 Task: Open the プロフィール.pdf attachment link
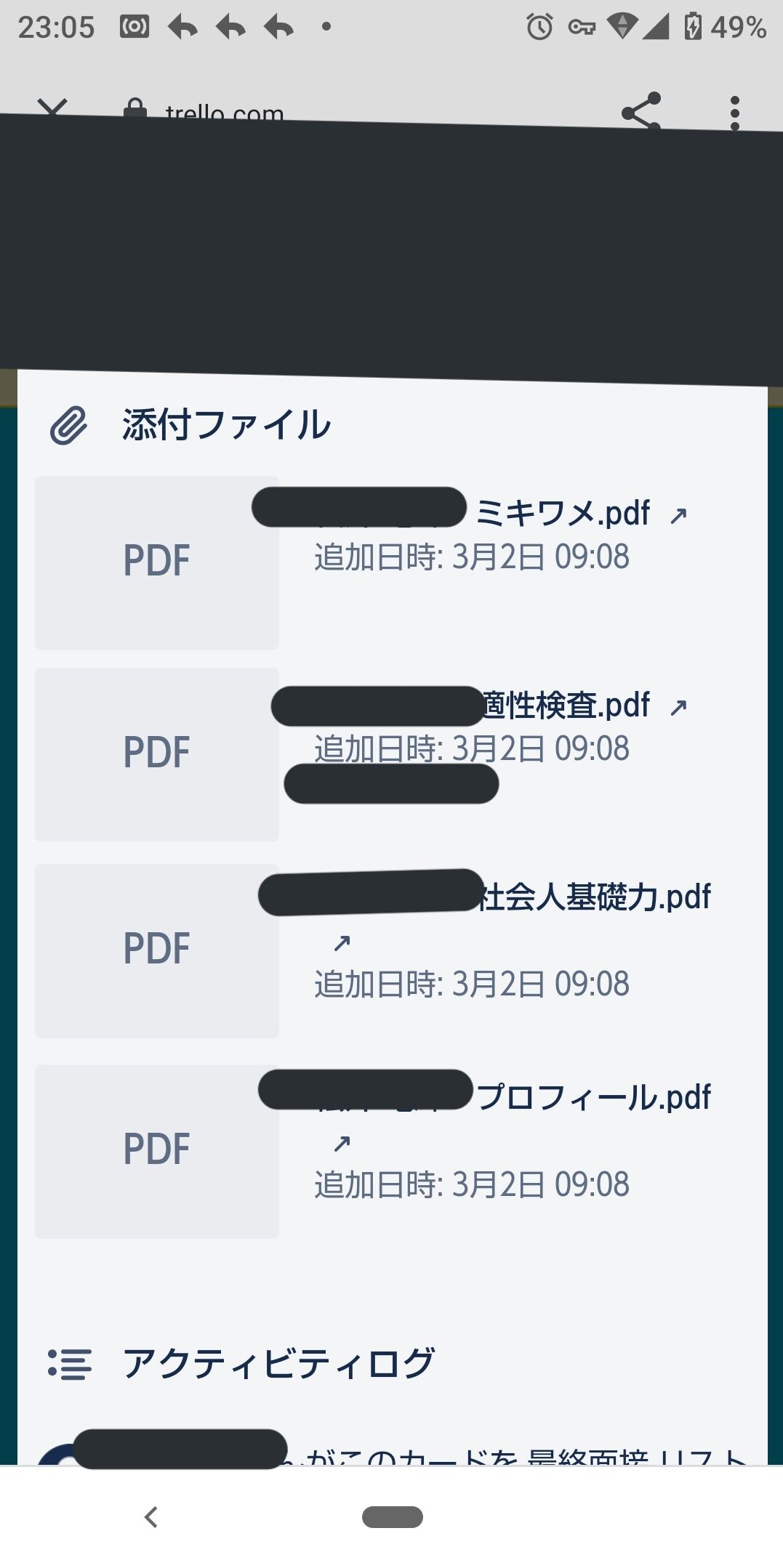click(x=594, y=1097)
